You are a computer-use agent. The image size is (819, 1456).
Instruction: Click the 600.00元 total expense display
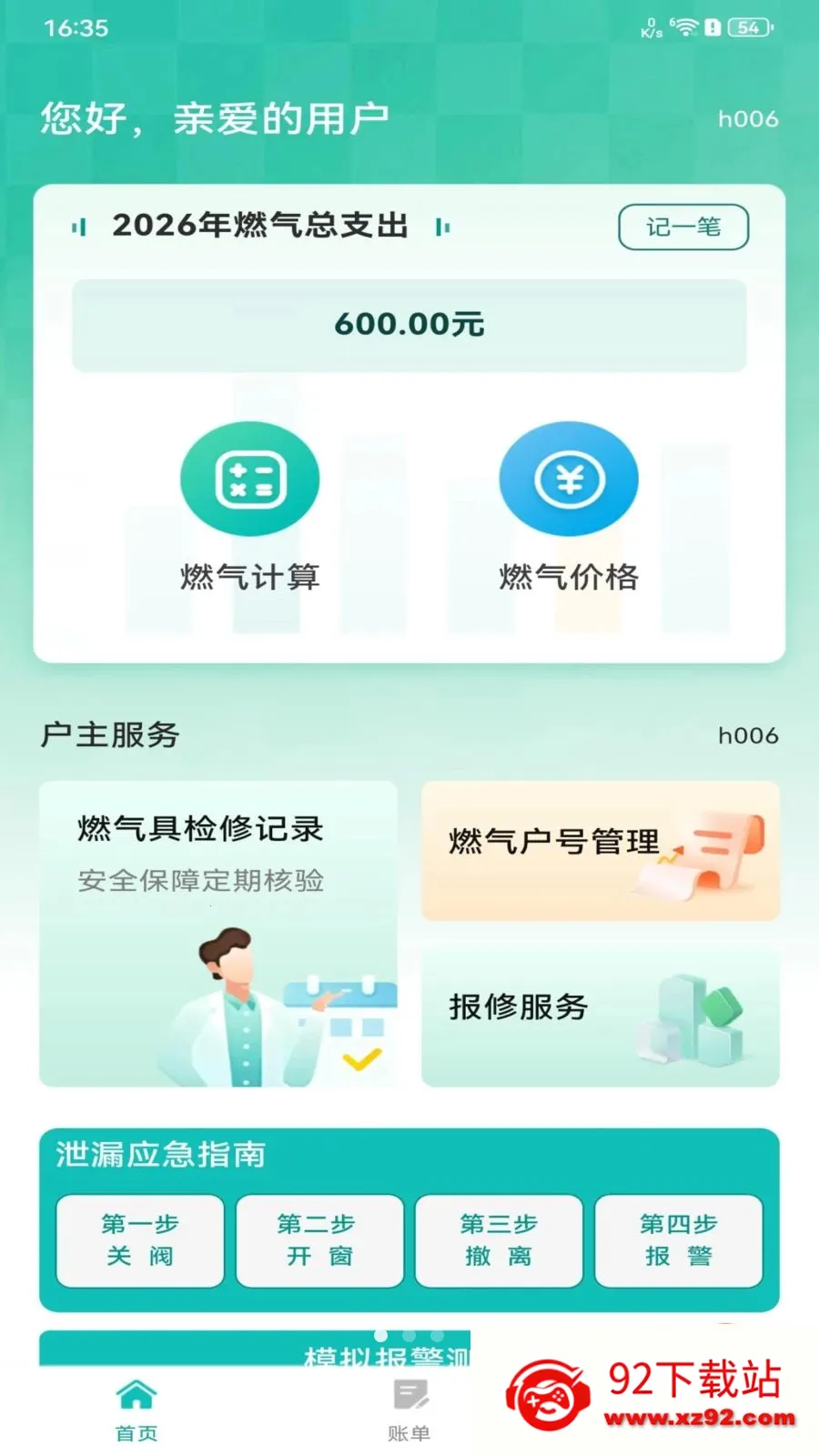pos(409,325)
